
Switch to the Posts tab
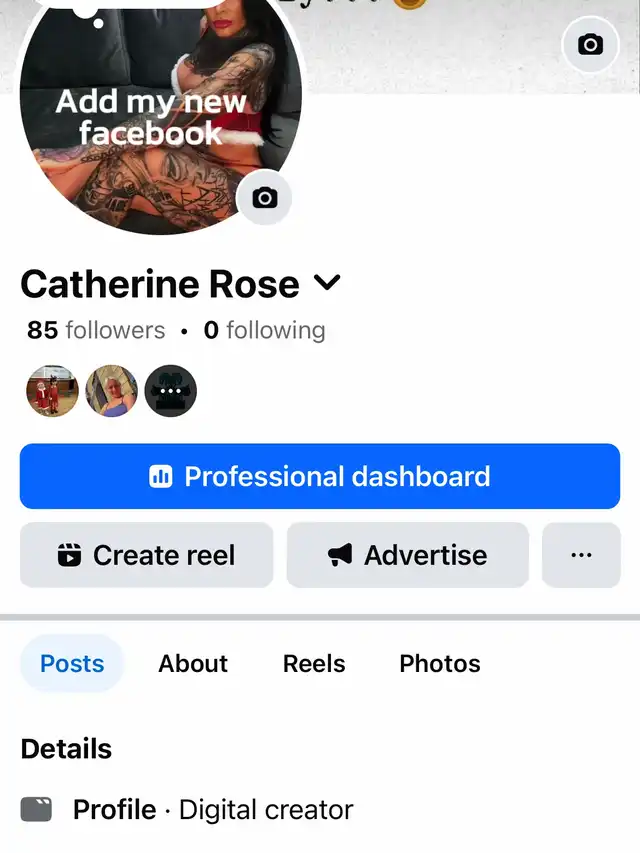(x=72, y=664)
